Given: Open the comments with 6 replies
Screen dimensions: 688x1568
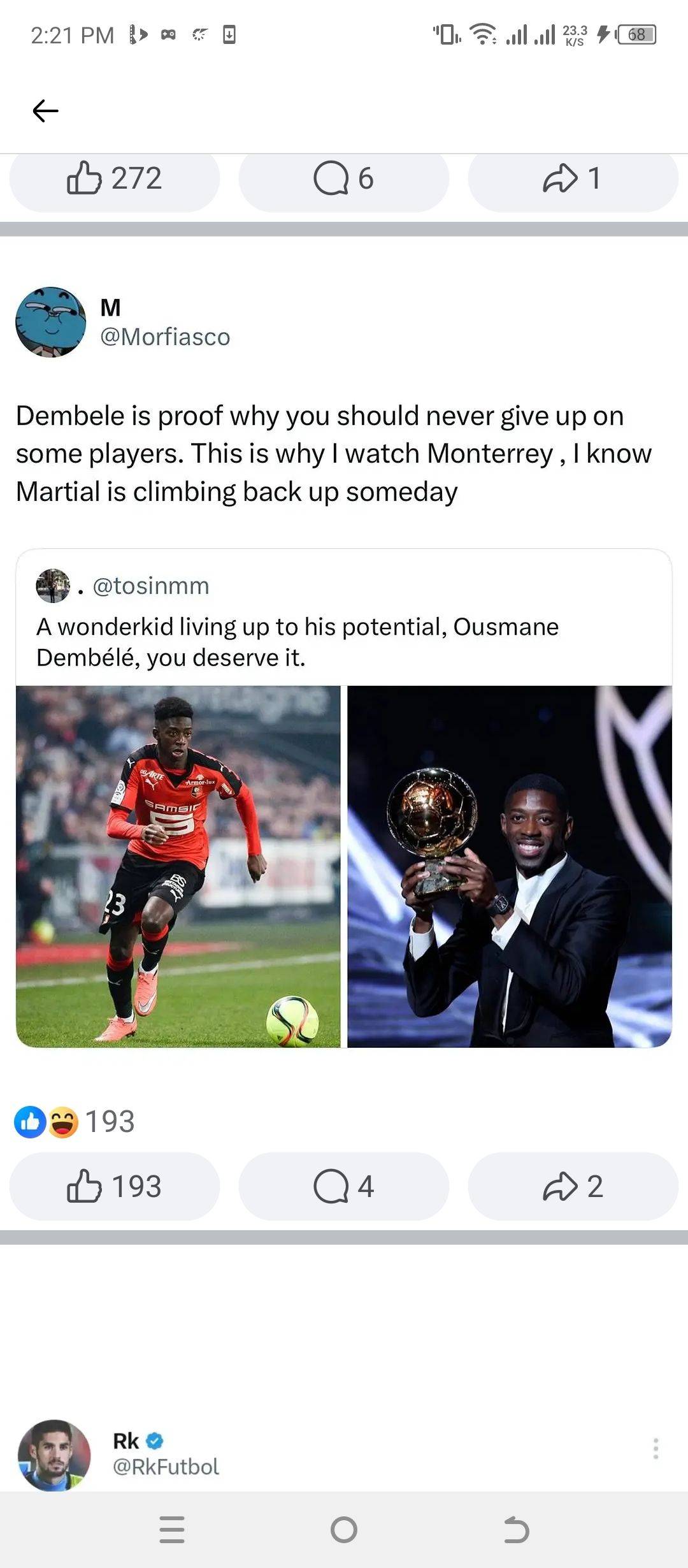Looking at the screenshot, I should 343,178.
